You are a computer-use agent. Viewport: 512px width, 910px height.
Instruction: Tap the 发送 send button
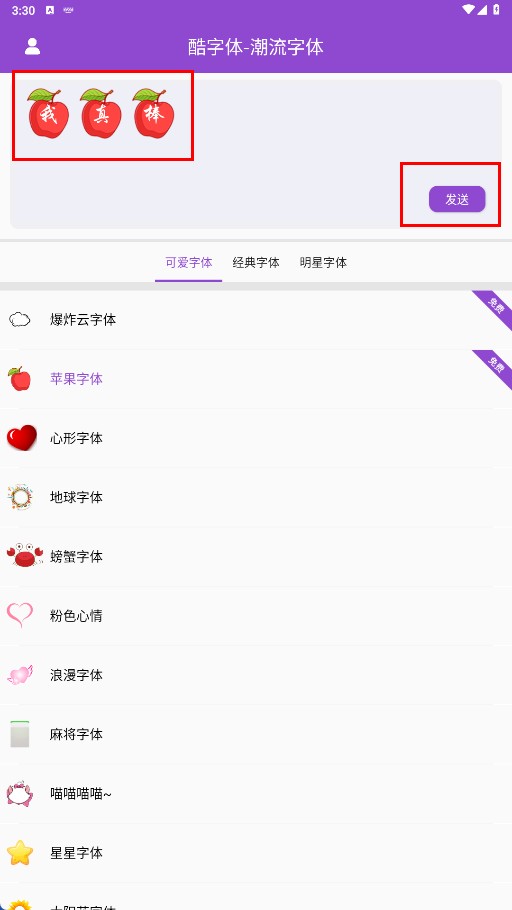click(x=457, y=199)
